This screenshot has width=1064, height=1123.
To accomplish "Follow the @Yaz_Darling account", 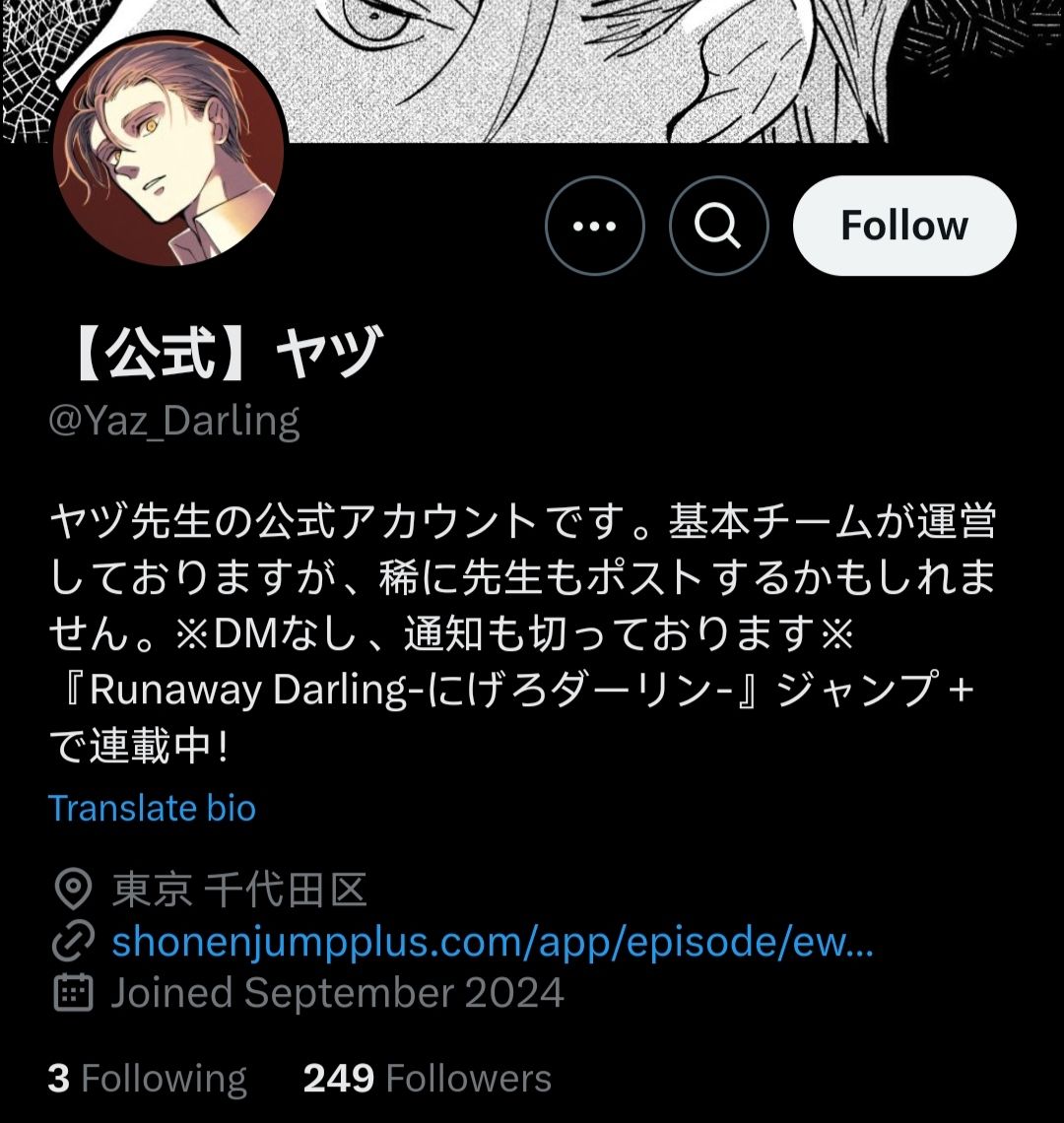I will (904, 226).
